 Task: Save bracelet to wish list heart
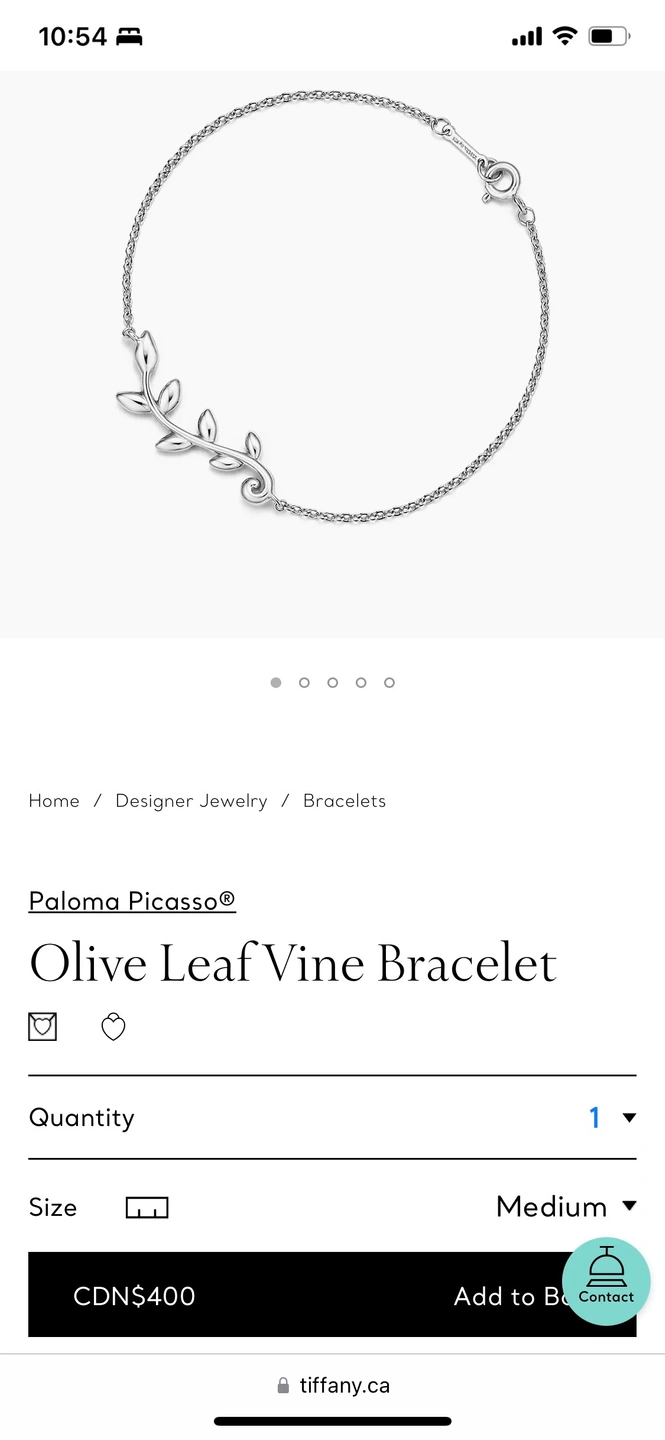(x=113, y=1027)
